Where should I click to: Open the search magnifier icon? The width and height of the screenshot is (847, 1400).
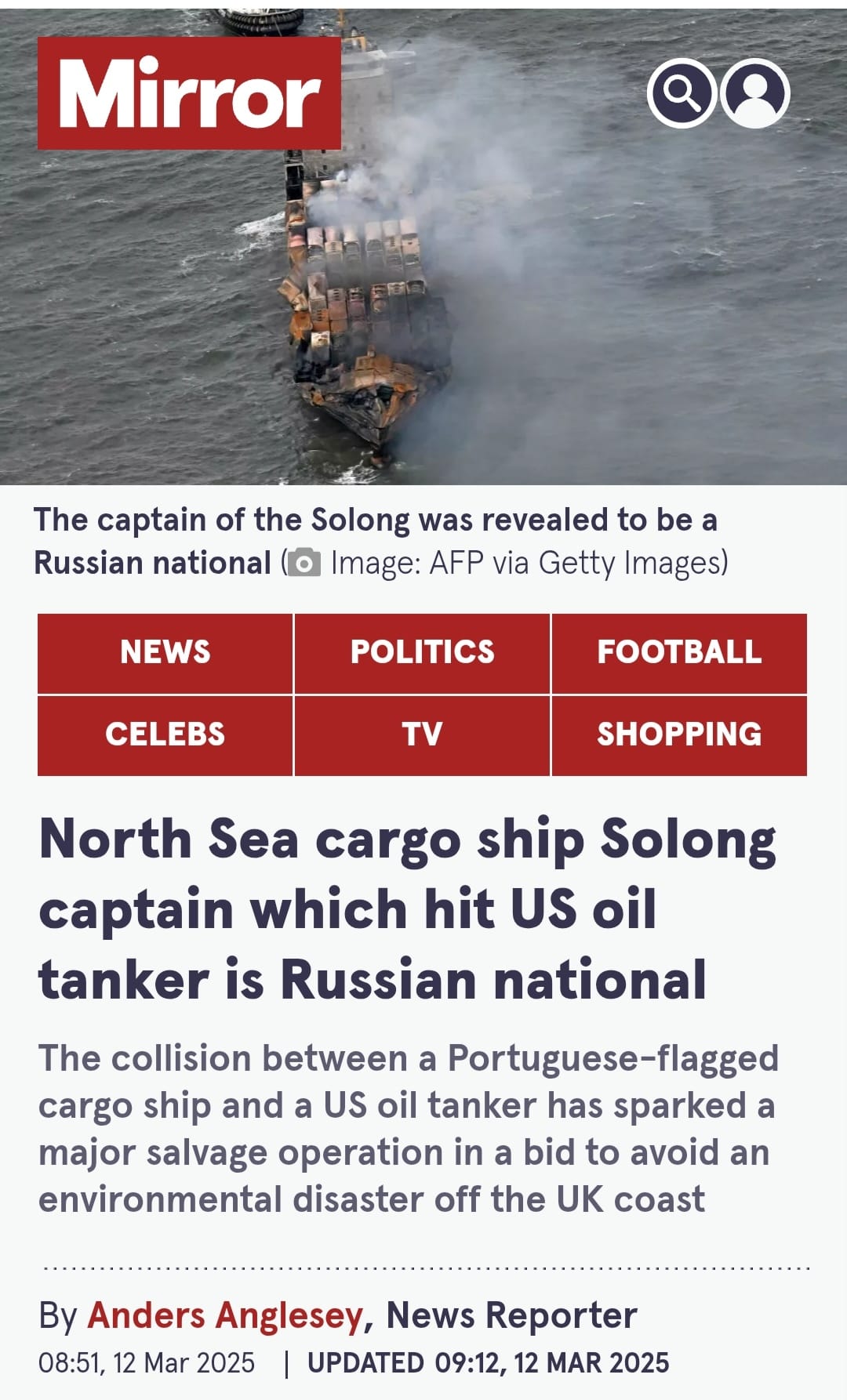681,92
